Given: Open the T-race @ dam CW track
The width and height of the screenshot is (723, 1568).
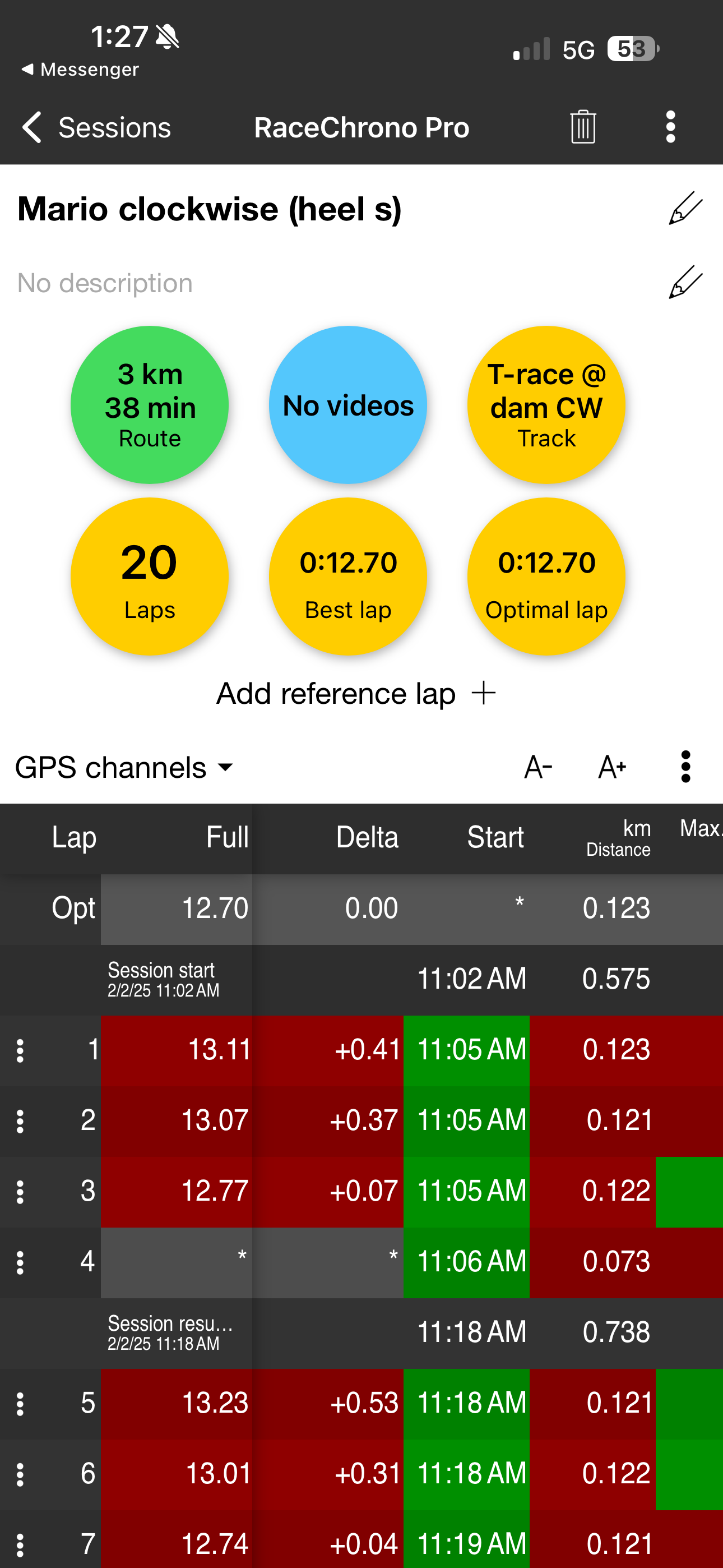Looking at the screenshot, I should click(x=546, y=405).
